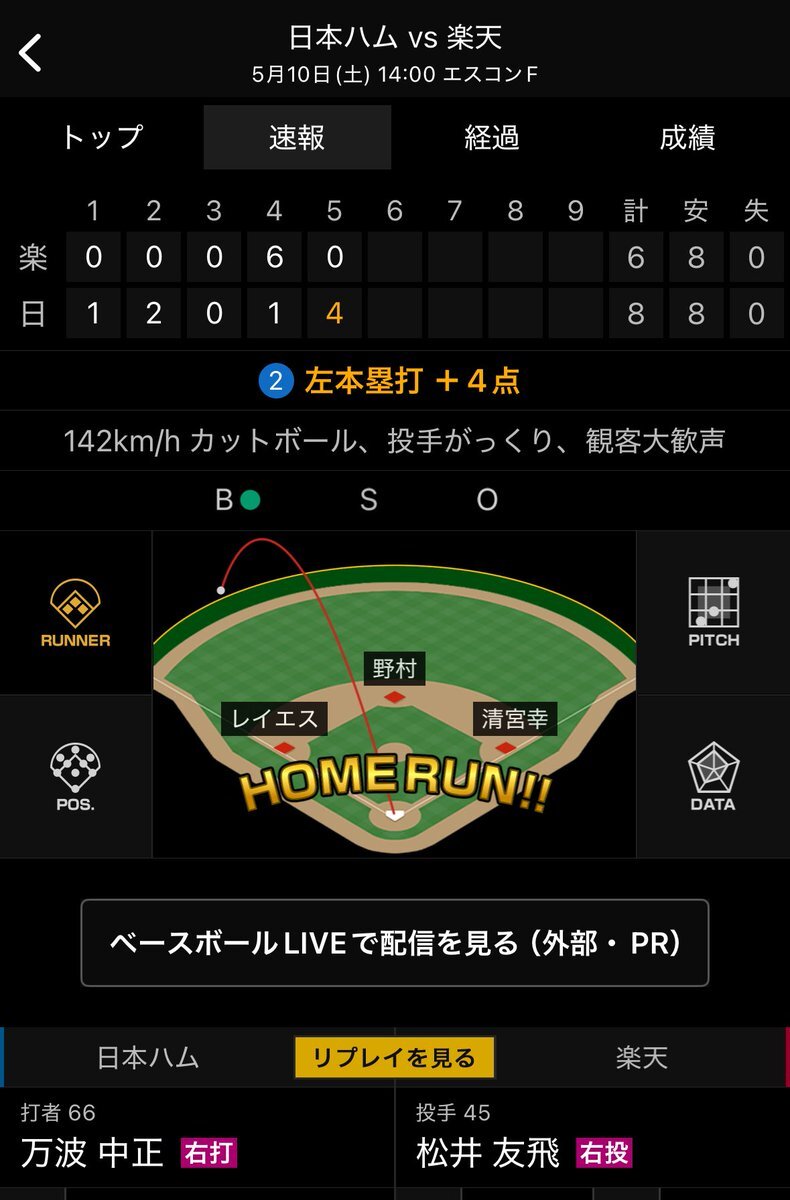Tap ベースボールLIVEで配信を見る button
790x1200 pixels.
pos(395,943)
